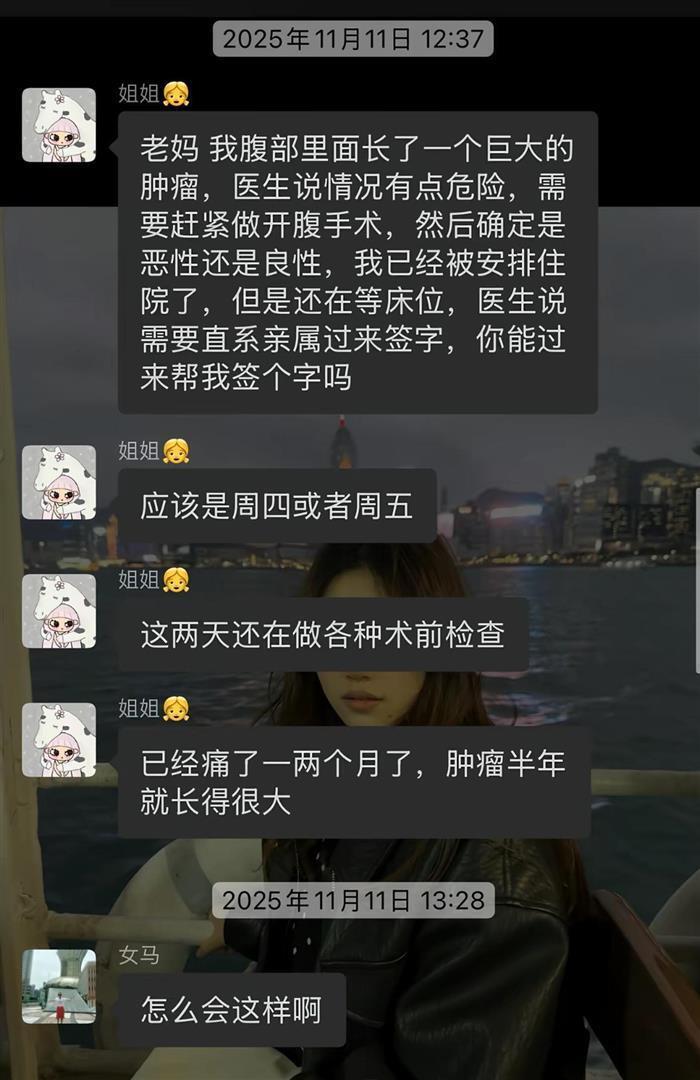
Task: View 女马's profile via her avatar
Action: (59, 986)
